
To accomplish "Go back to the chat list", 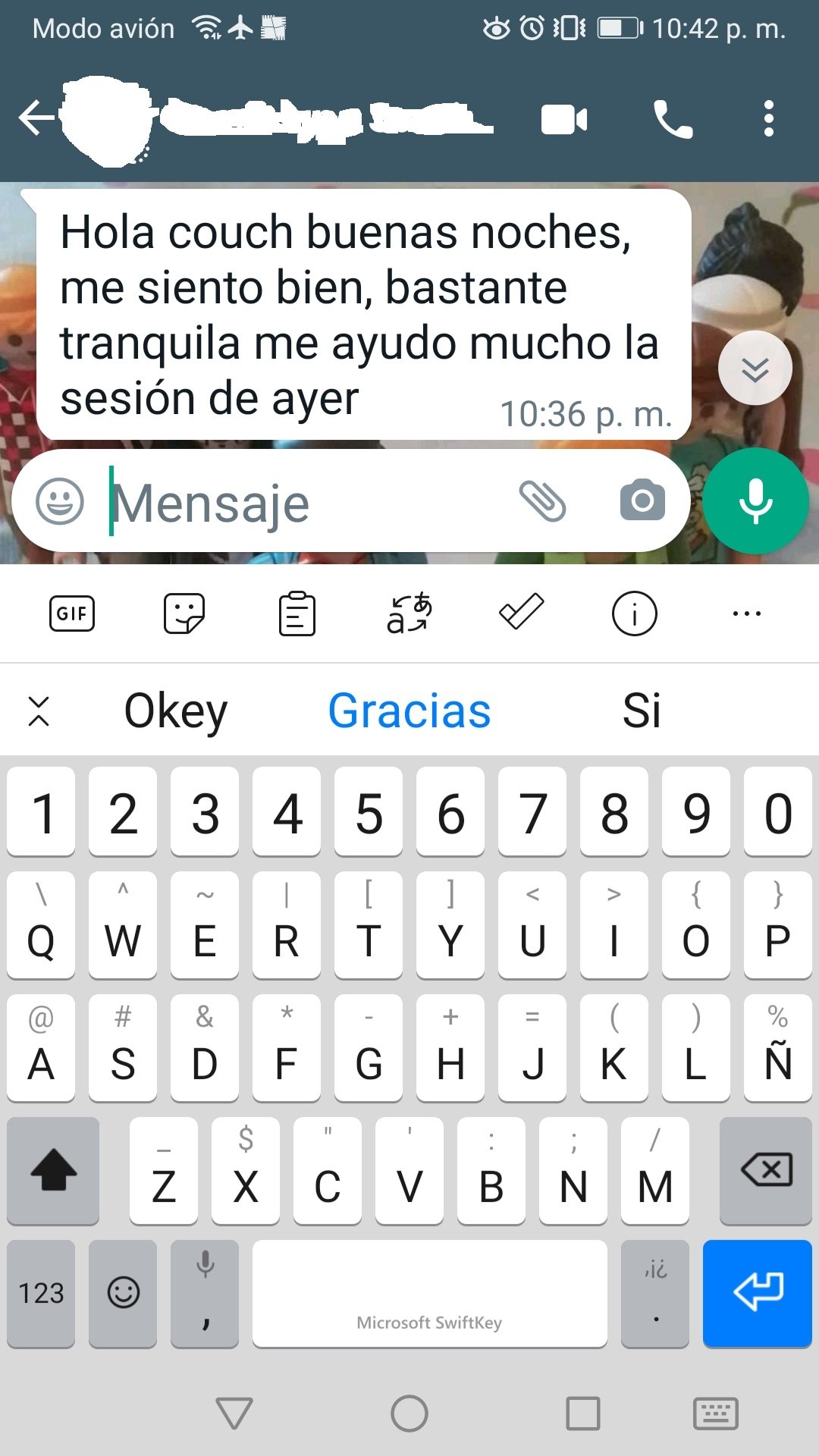I will [x=36, y=119].
